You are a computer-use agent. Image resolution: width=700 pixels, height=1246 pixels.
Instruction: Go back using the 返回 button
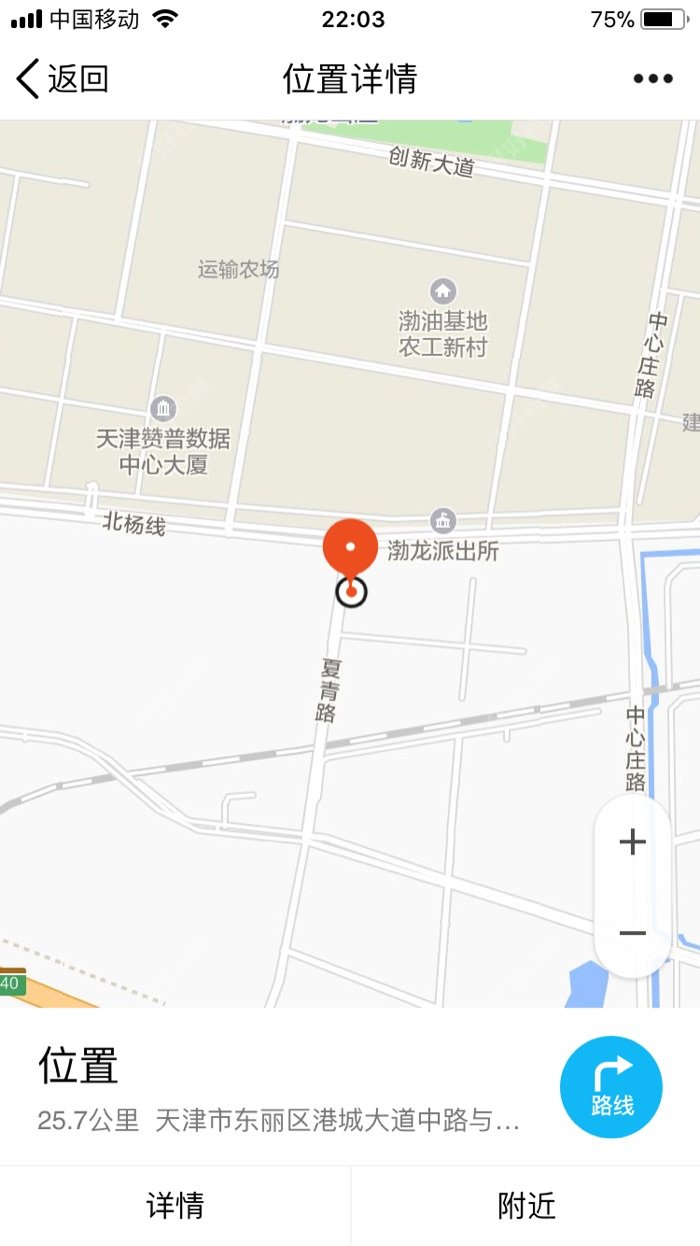pos(62,79)
